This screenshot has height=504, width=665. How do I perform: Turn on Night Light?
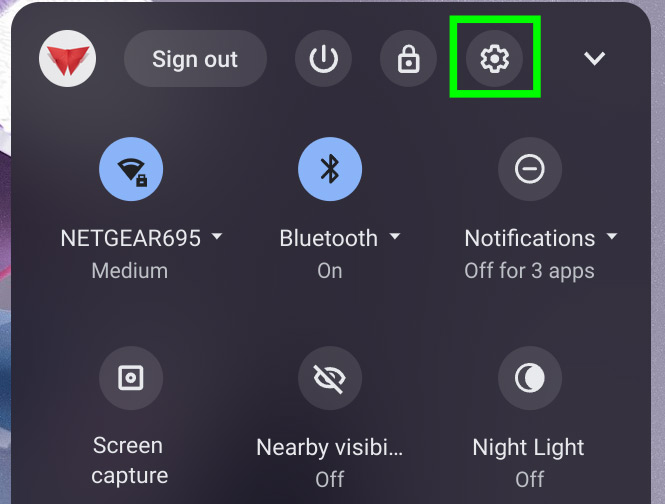(x=530, y=377)
